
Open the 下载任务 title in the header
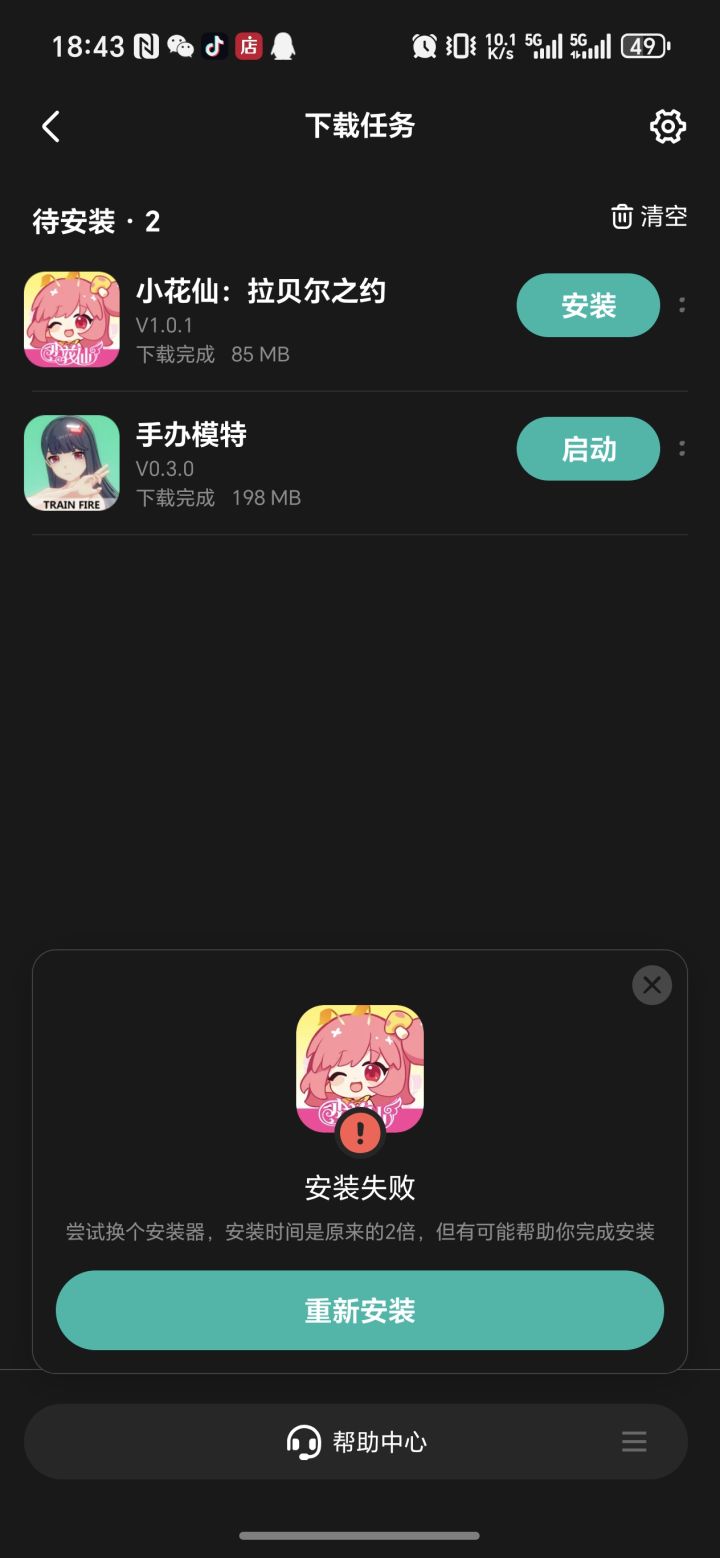(x=360, y=126)
